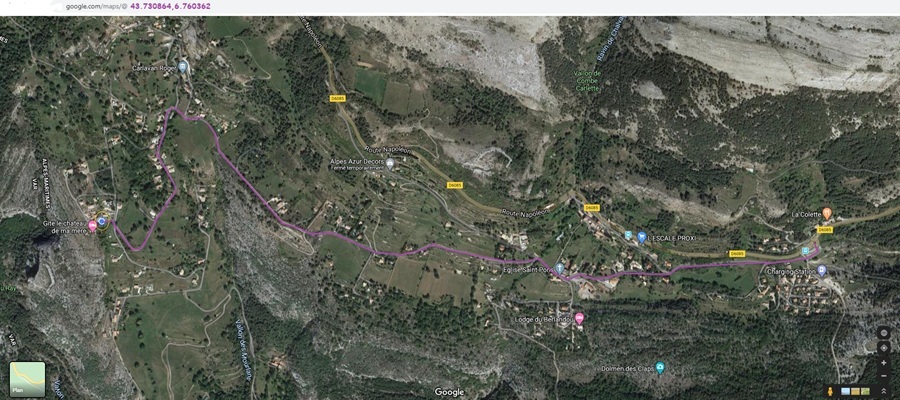Select the L'ESCALE PROXI shop marker
Image resolution: width=900 pixels, height=400 pixels.
click(641, 237)
